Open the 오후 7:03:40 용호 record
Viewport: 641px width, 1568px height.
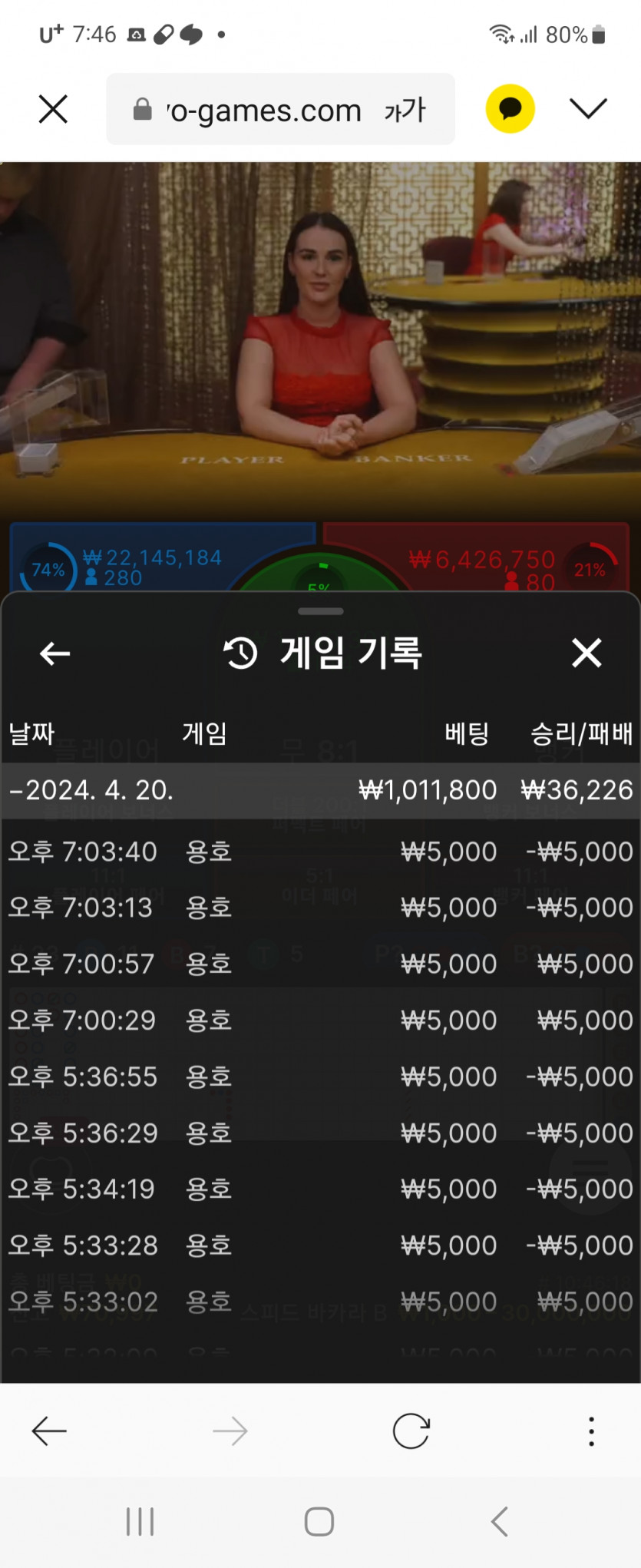pos(320,852)
